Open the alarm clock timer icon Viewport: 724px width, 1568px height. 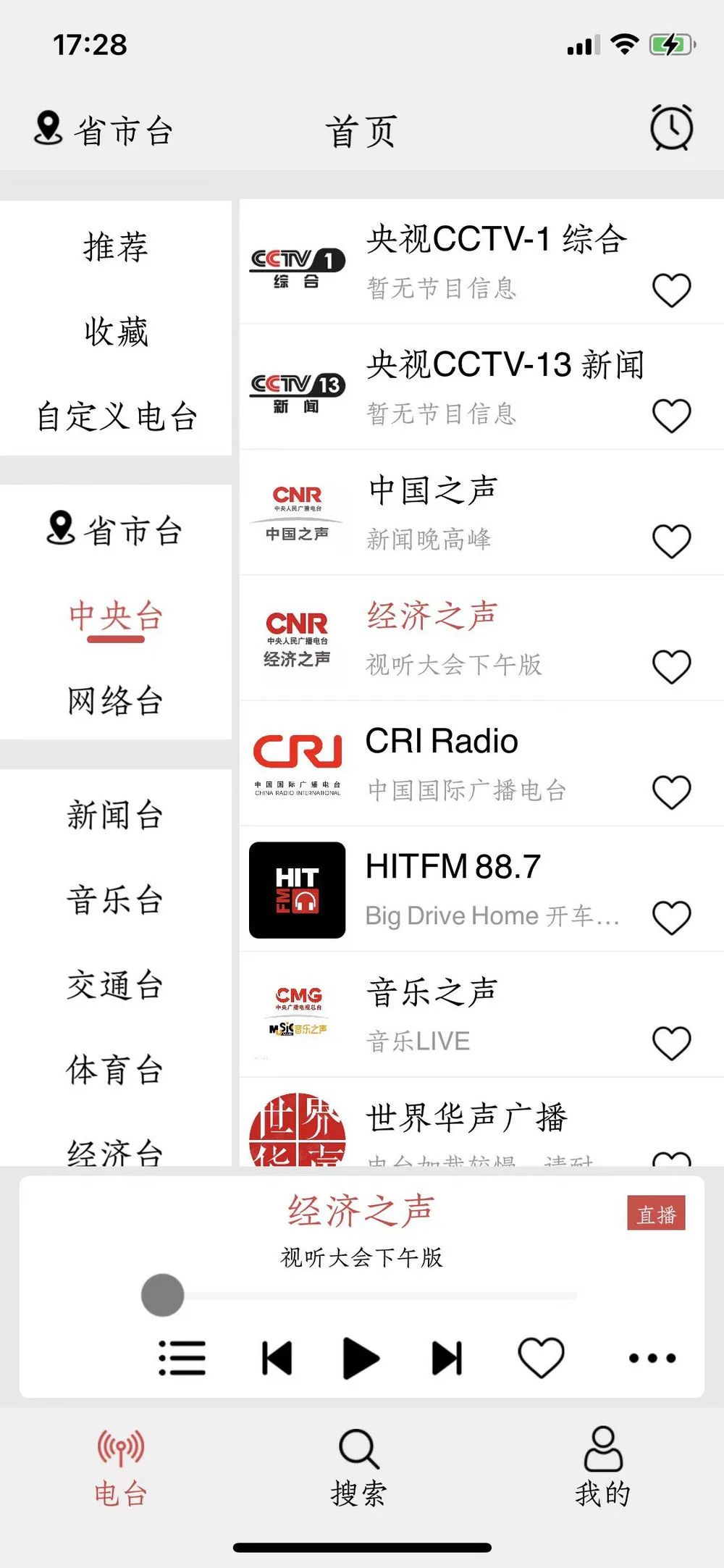(x=671, y=128)
